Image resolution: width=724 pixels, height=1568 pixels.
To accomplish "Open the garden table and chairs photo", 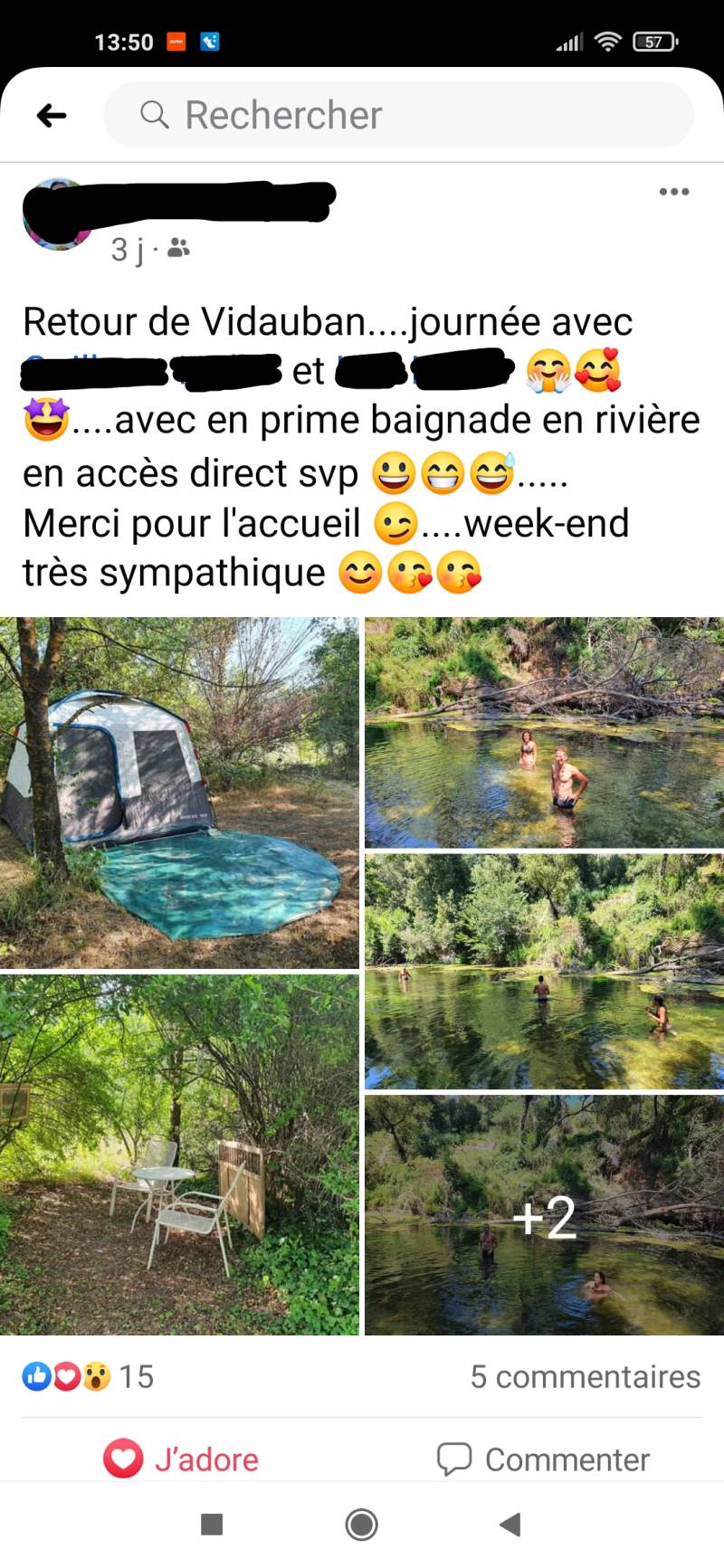I will click(x=179, y=1155).
